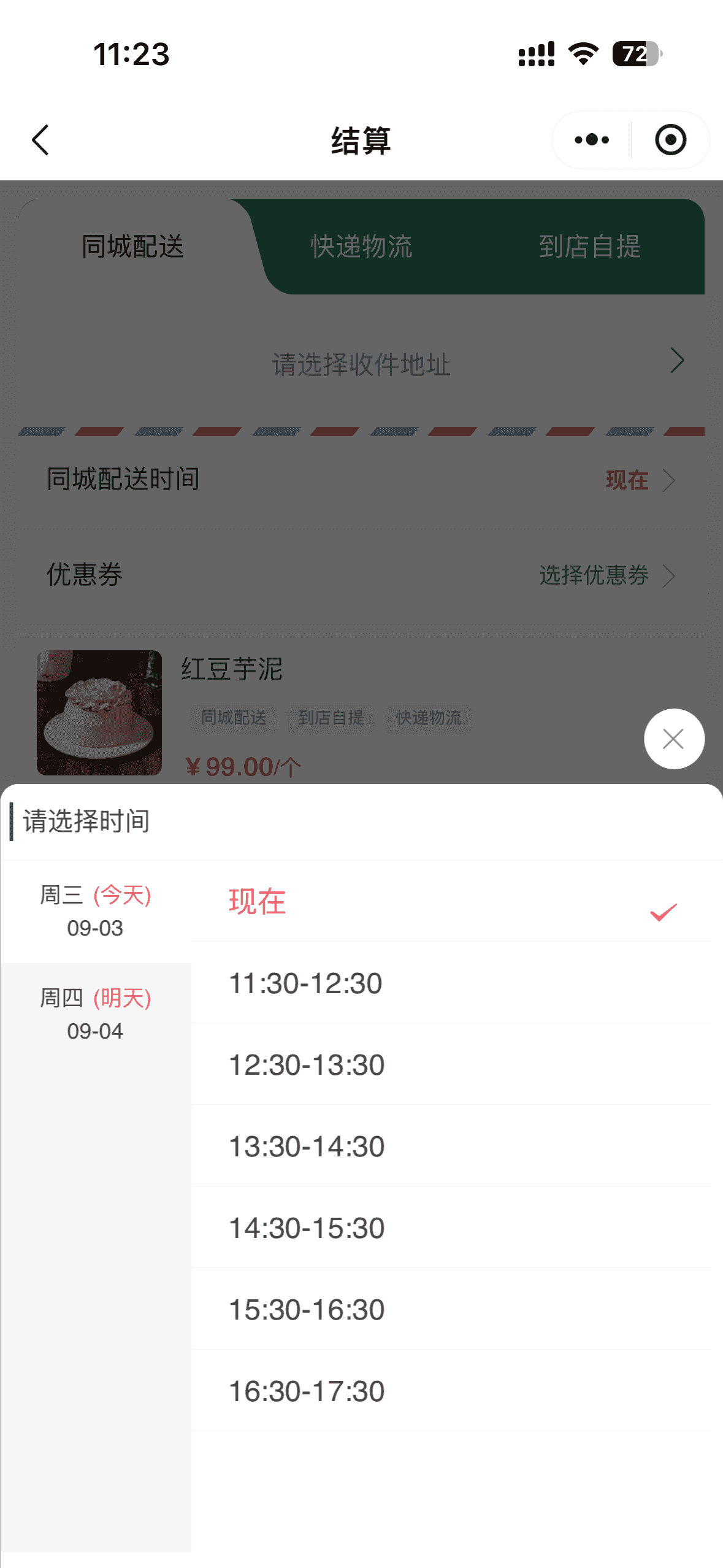Image resolution: width=723 pixels, height=1568 pixels.
Task: Select the 周三 (今天) 09-03 date
Action: click(96, 911)
